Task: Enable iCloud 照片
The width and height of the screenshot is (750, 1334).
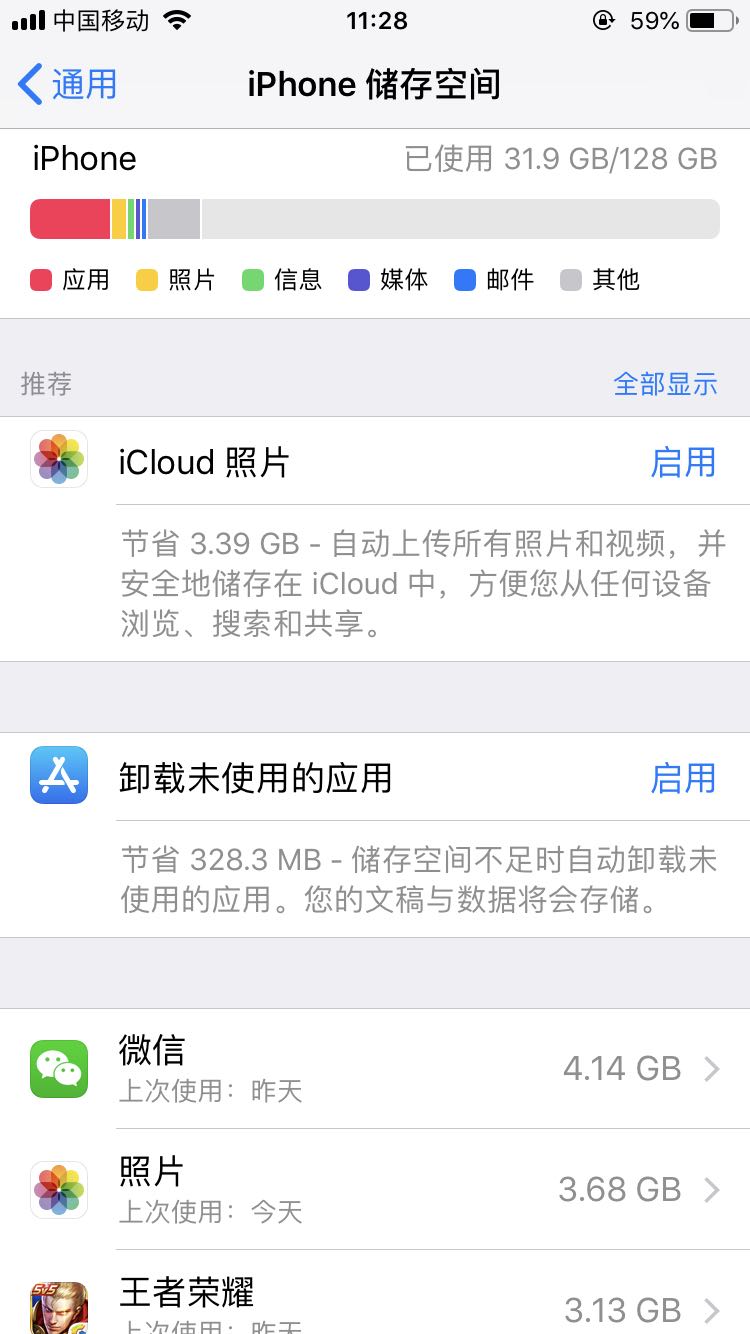Action: pos(683,463)
